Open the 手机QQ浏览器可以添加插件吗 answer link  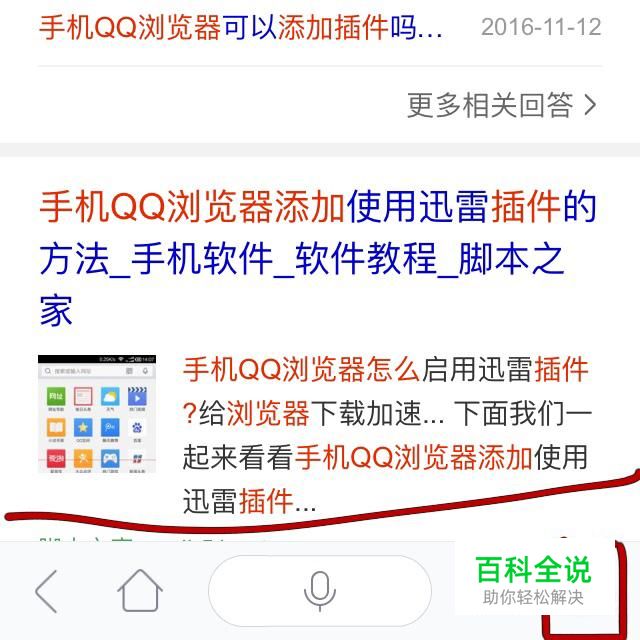click(240, 26)
